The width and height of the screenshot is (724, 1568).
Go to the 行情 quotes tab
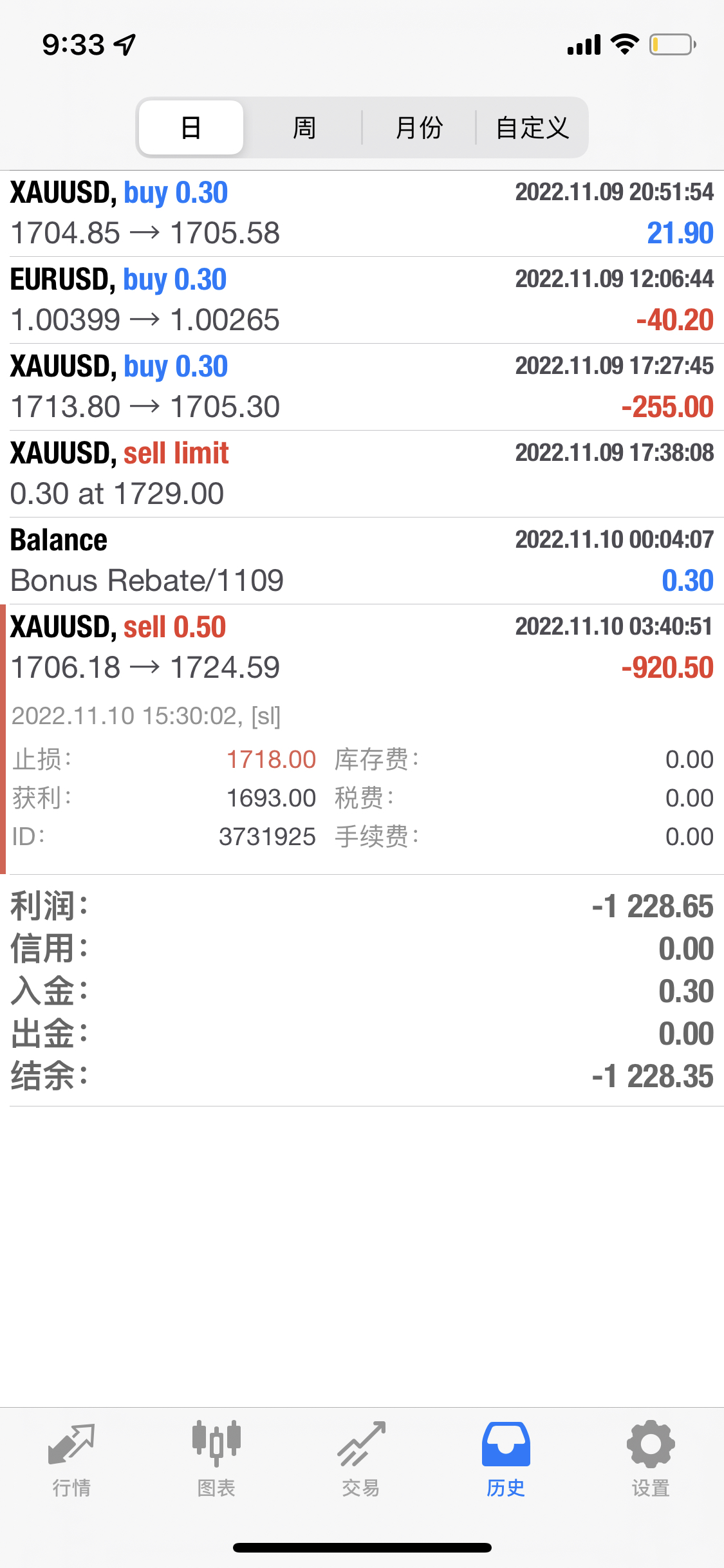(x=71, y=1460)
